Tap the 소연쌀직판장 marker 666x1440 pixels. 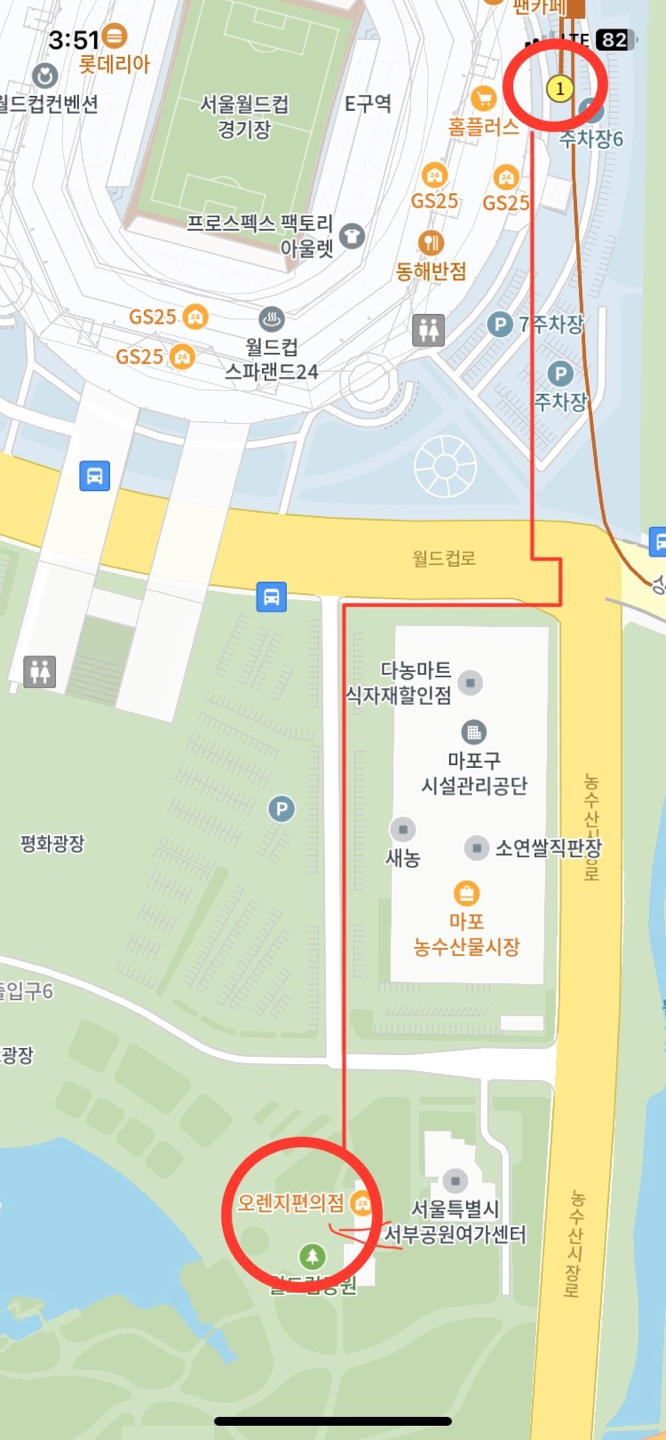pyautogui.click(x=477, y=848)
